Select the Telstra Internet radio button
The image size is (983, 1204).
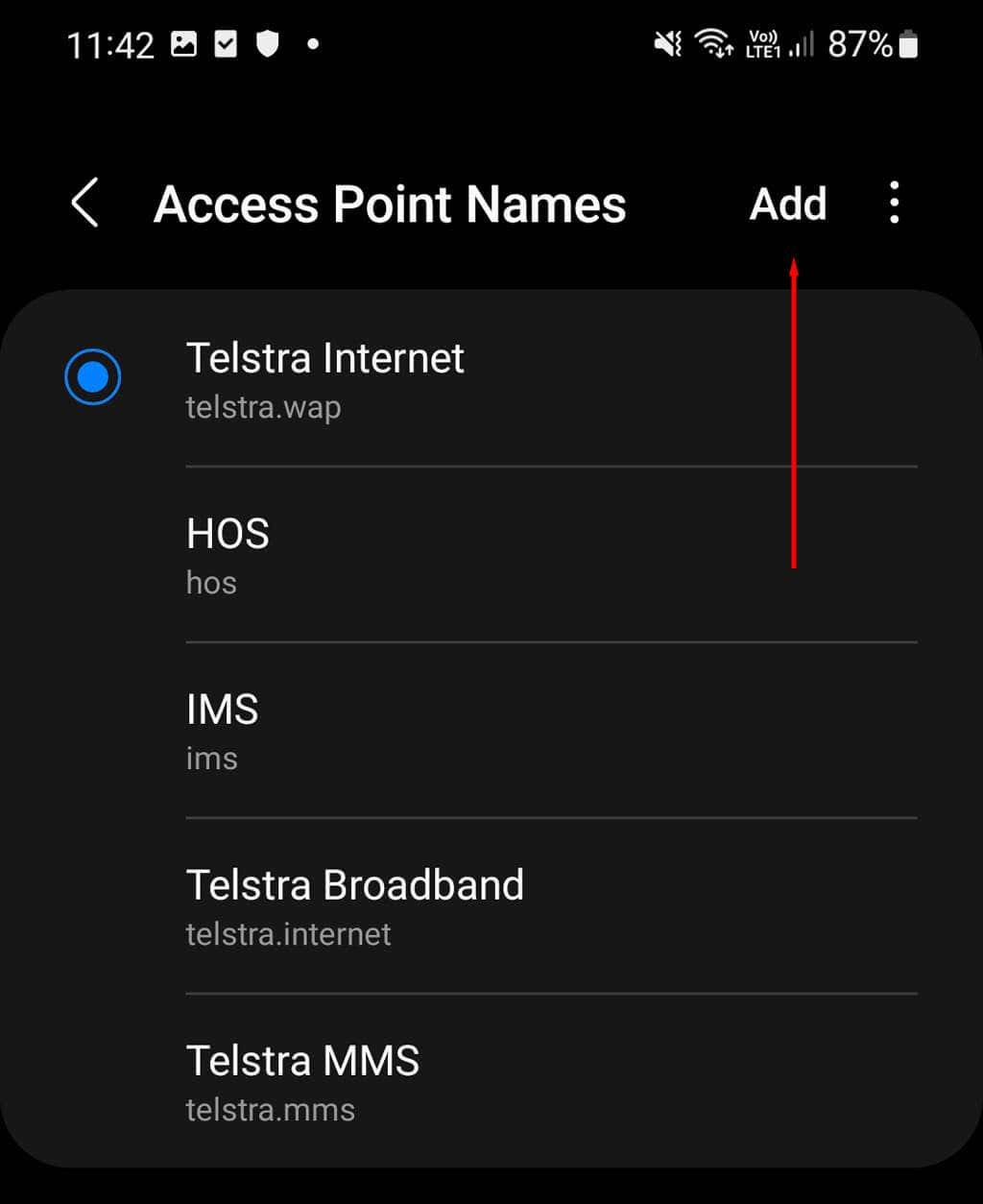[93, 376]
